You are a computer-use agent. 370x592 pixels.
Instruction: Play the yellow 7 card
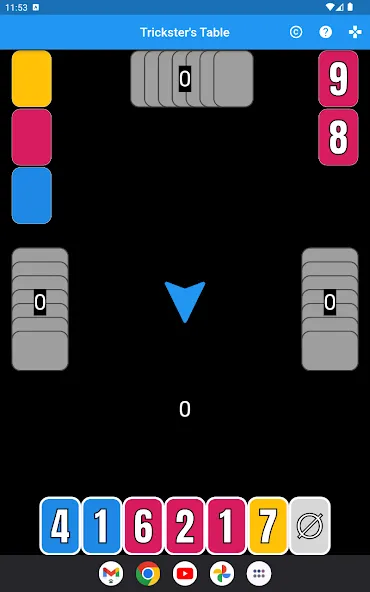(268, 526)
